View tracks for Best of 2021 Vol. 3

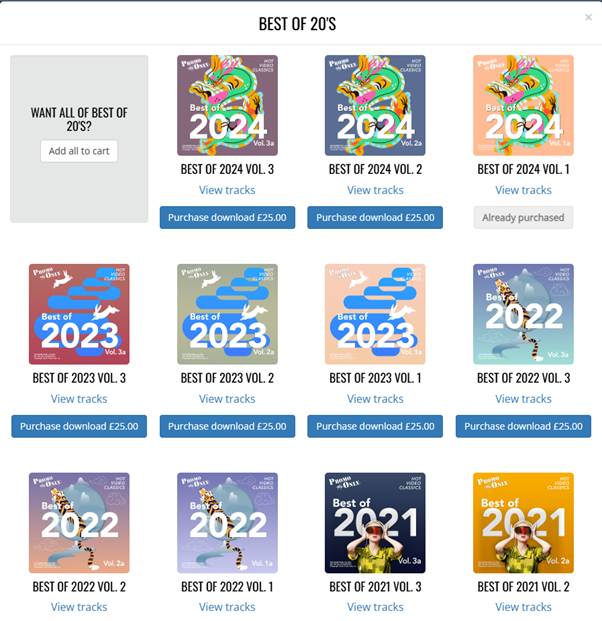(x=375, y=607)
